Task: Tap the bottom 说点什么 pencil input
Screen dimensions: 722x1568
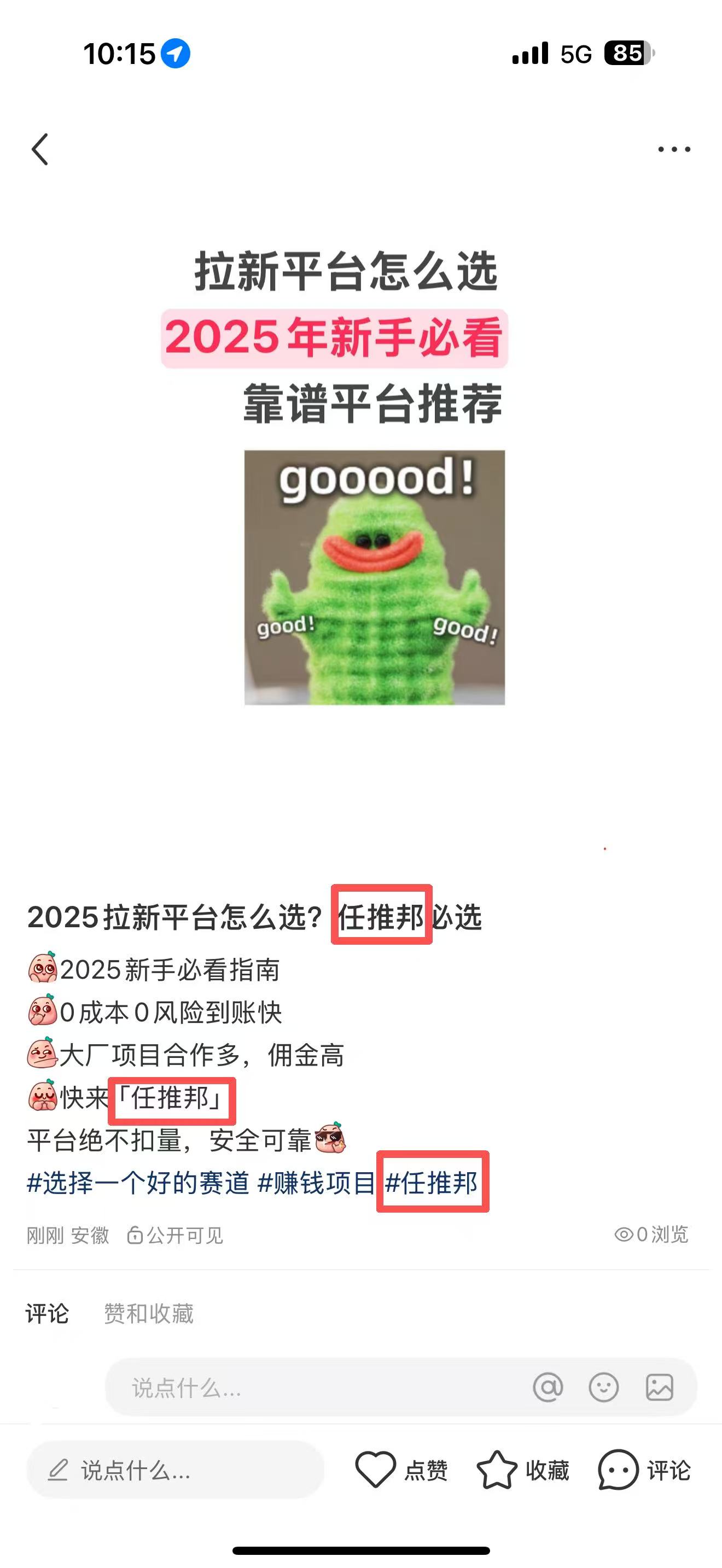Action: click(x=176, y=1470)
